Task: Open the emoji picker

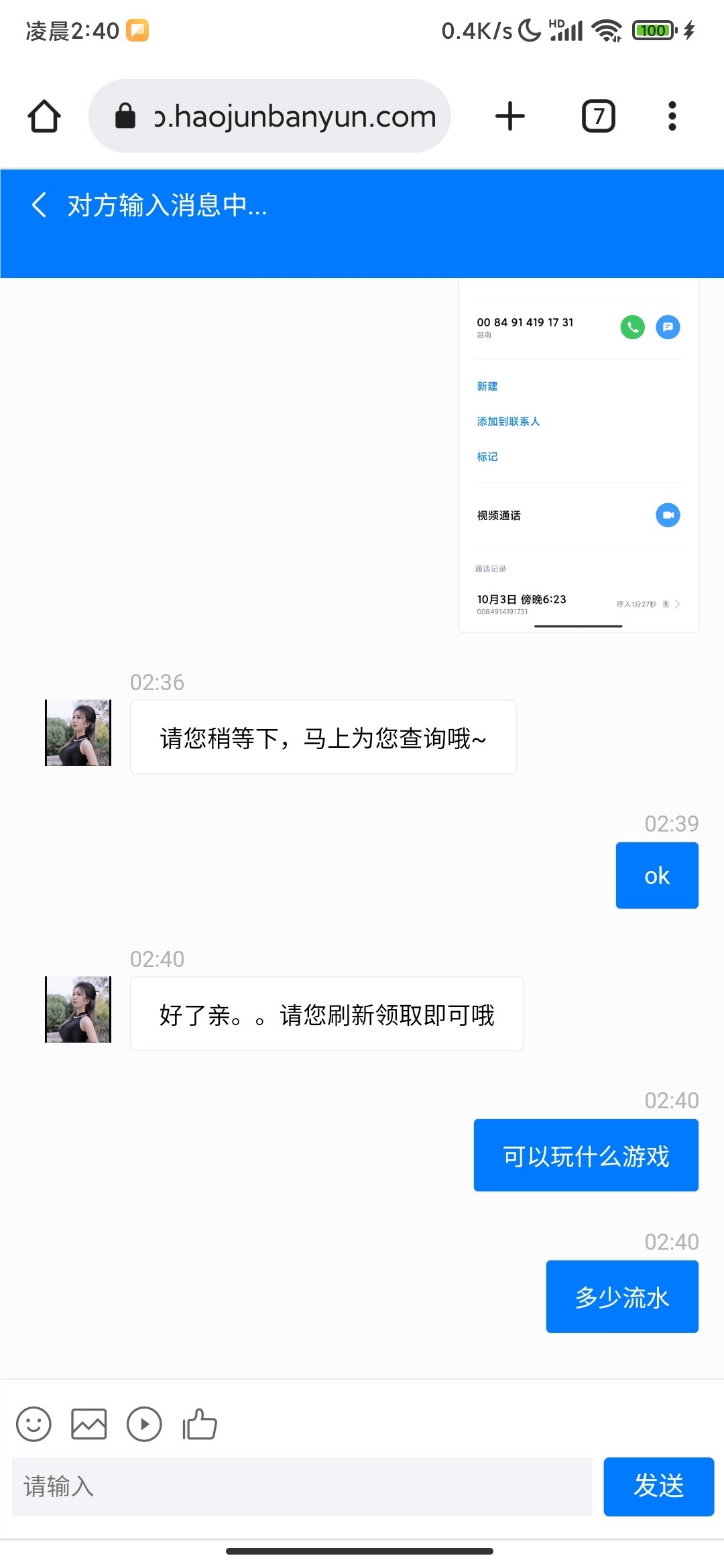Action: click(x=34, y=1424)
